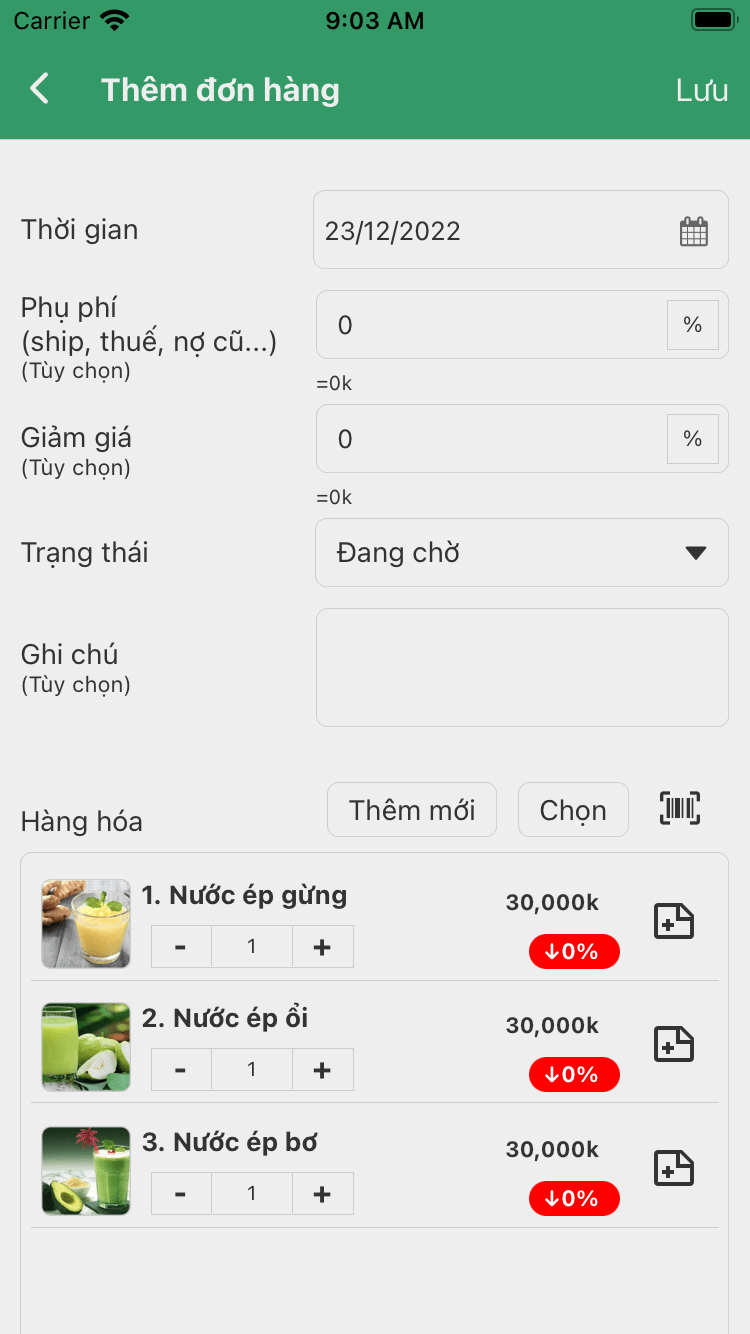Toggle percent unit for Phụ phí
Image resolution: width=750 pixels, height=1334 pixels.
click(692, 325)
